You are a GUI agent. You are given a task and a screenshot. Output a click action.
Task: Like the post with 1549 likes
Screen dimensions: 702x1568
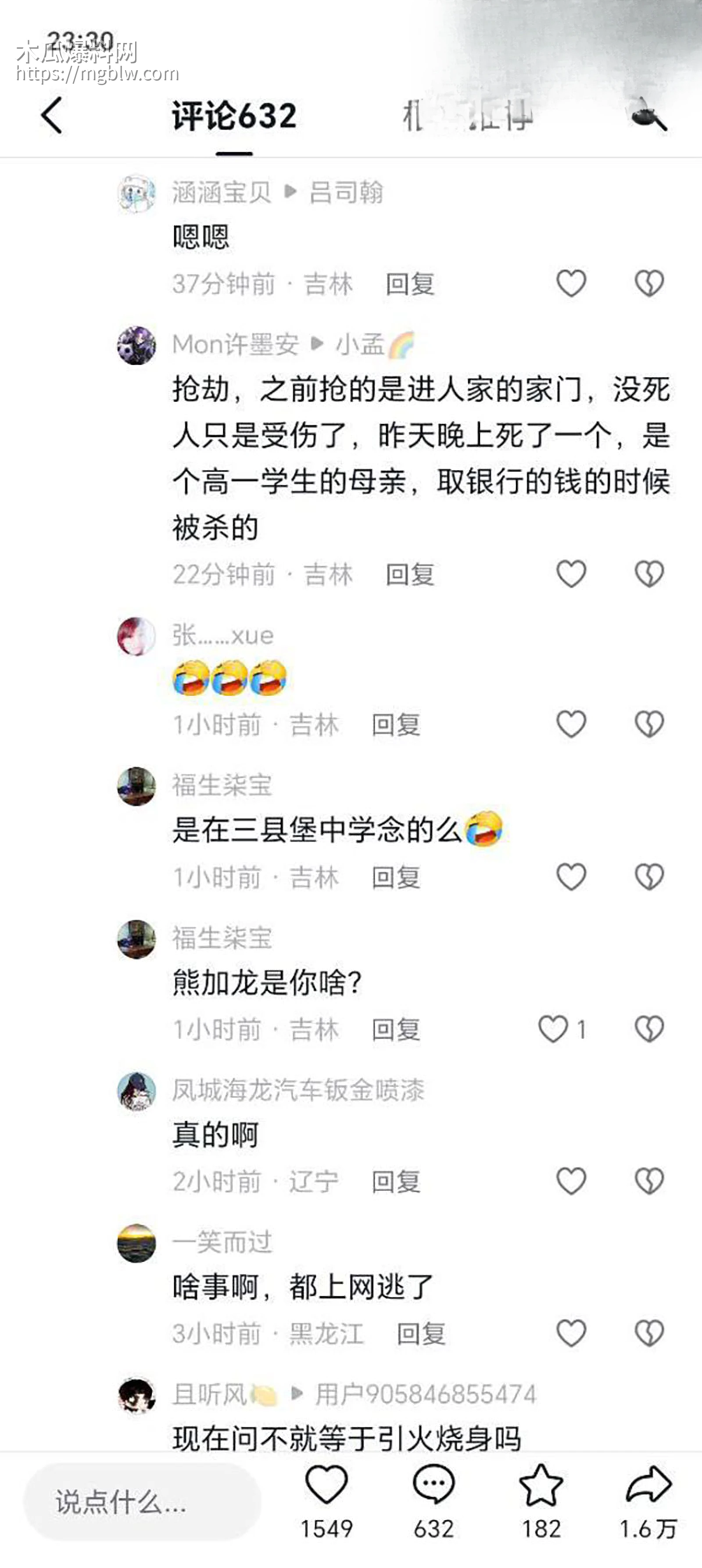tap(326, 1486)
